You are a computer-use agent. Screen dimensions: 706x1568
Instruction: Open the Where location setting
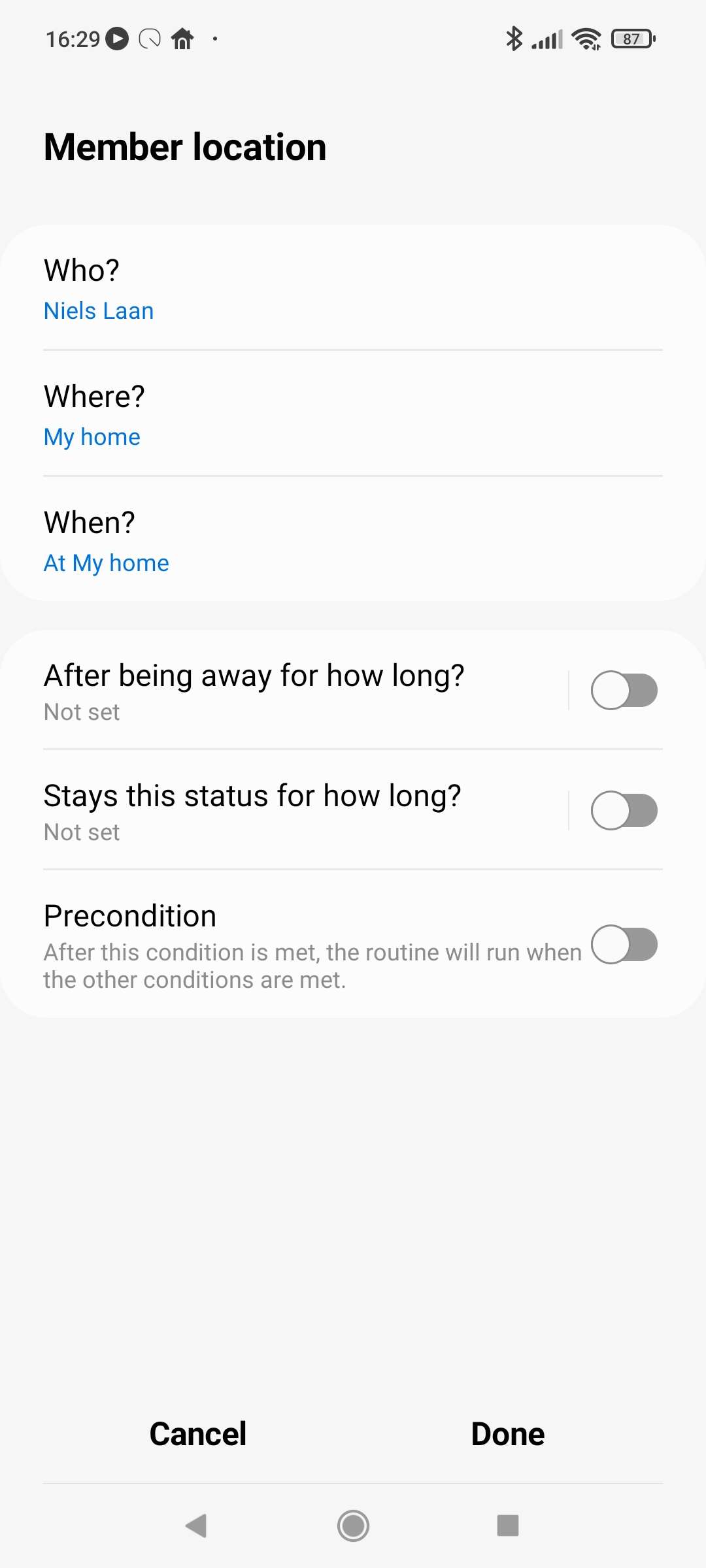[353, 416]
